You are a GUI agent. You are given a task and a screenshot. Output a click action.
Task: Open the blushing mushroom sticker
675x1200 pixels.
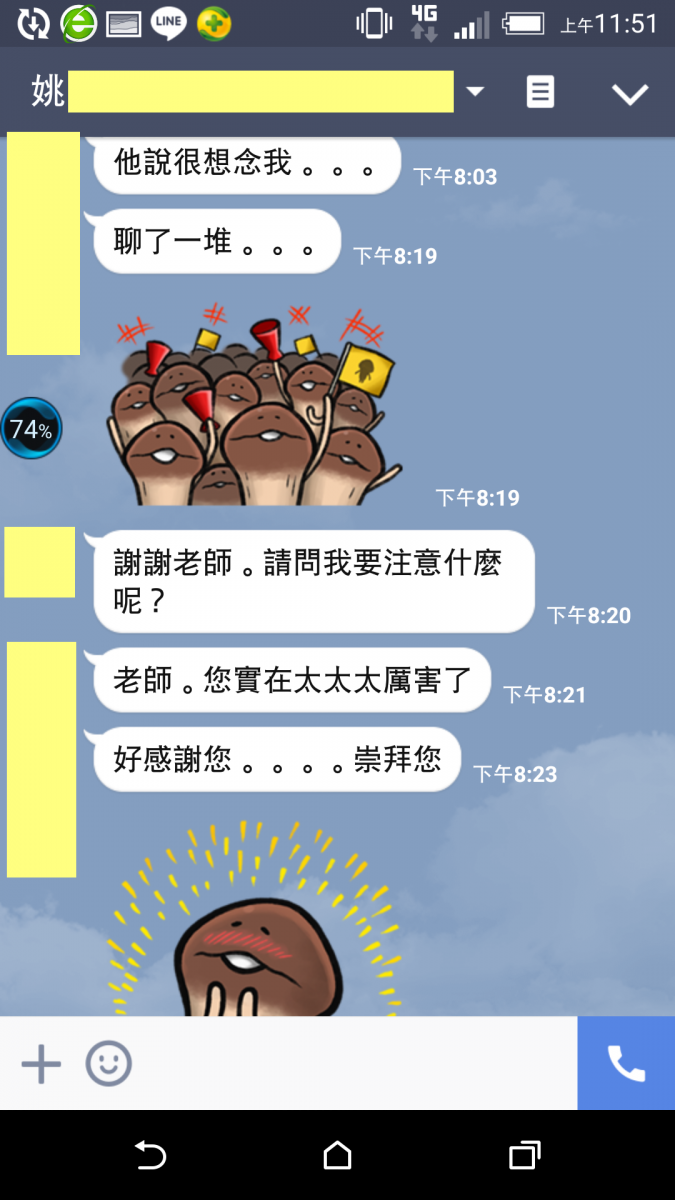tap(255, 930)
